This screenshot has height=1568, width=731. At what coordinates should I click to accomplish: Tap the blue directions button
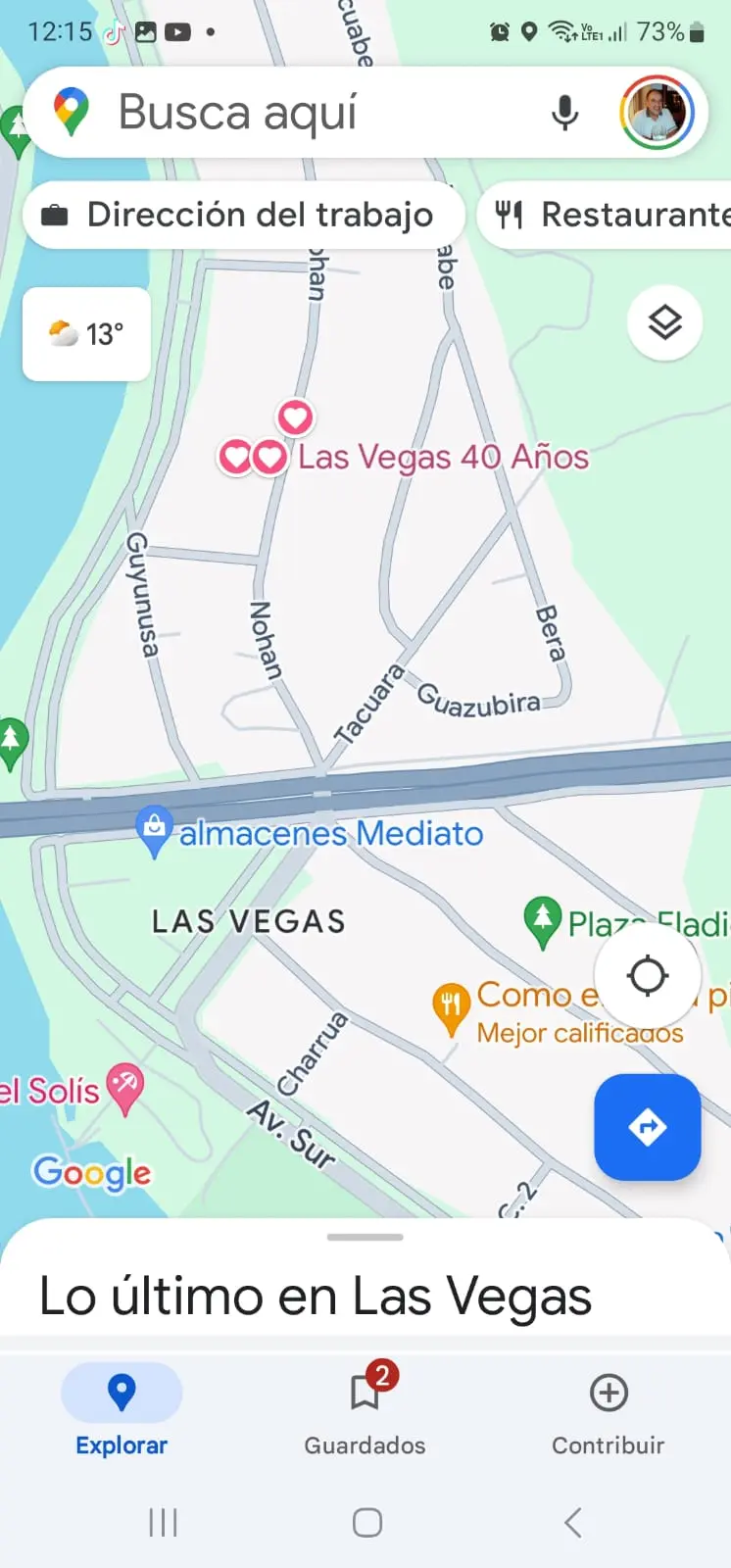click(x=647, y=1127)
